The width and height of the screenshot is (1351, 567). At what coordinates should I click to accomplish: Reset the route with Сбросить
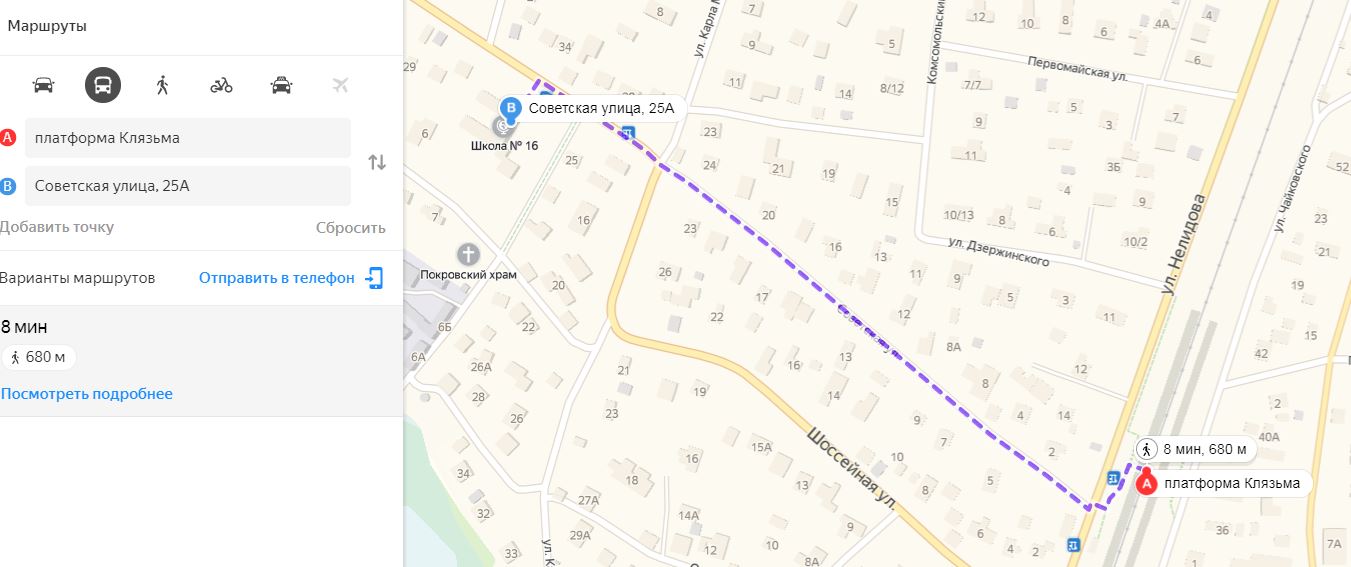point(350,227)
